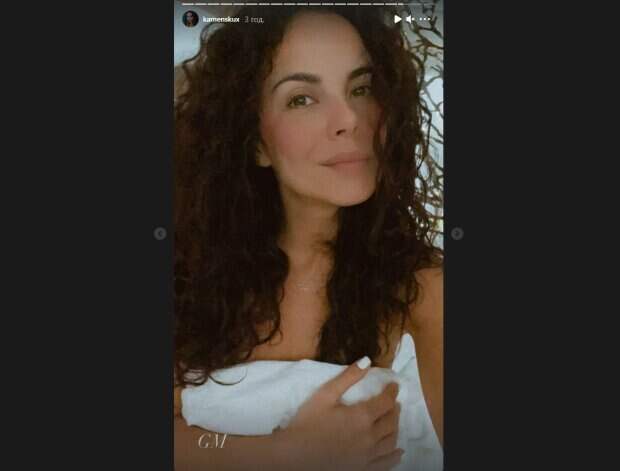The width and height of the screenshot is (620, 471).
Task: Resume story playback with play icon
Action: (396, 19)
